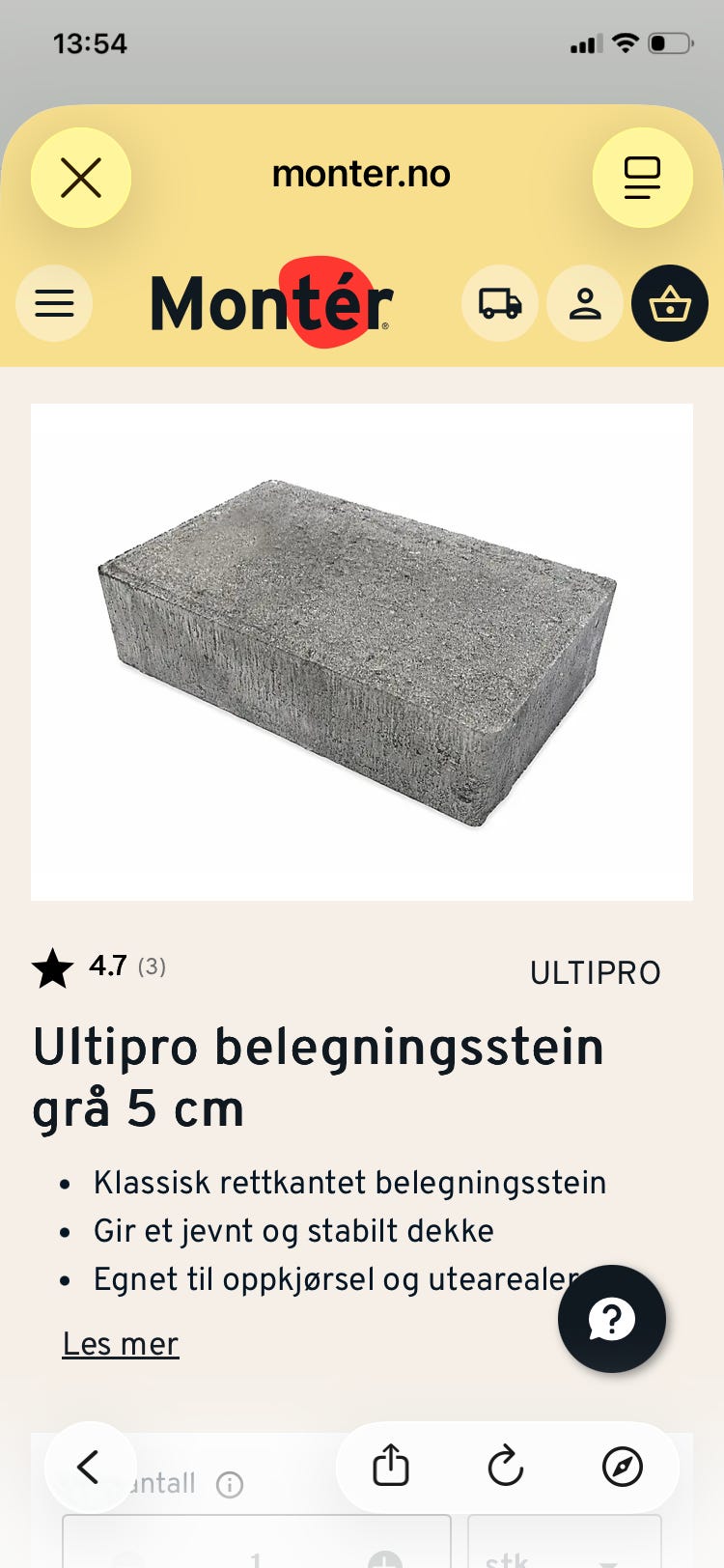
Task: Tap the share icon in the browser toolbar
Action: [x=389, y=1467]
